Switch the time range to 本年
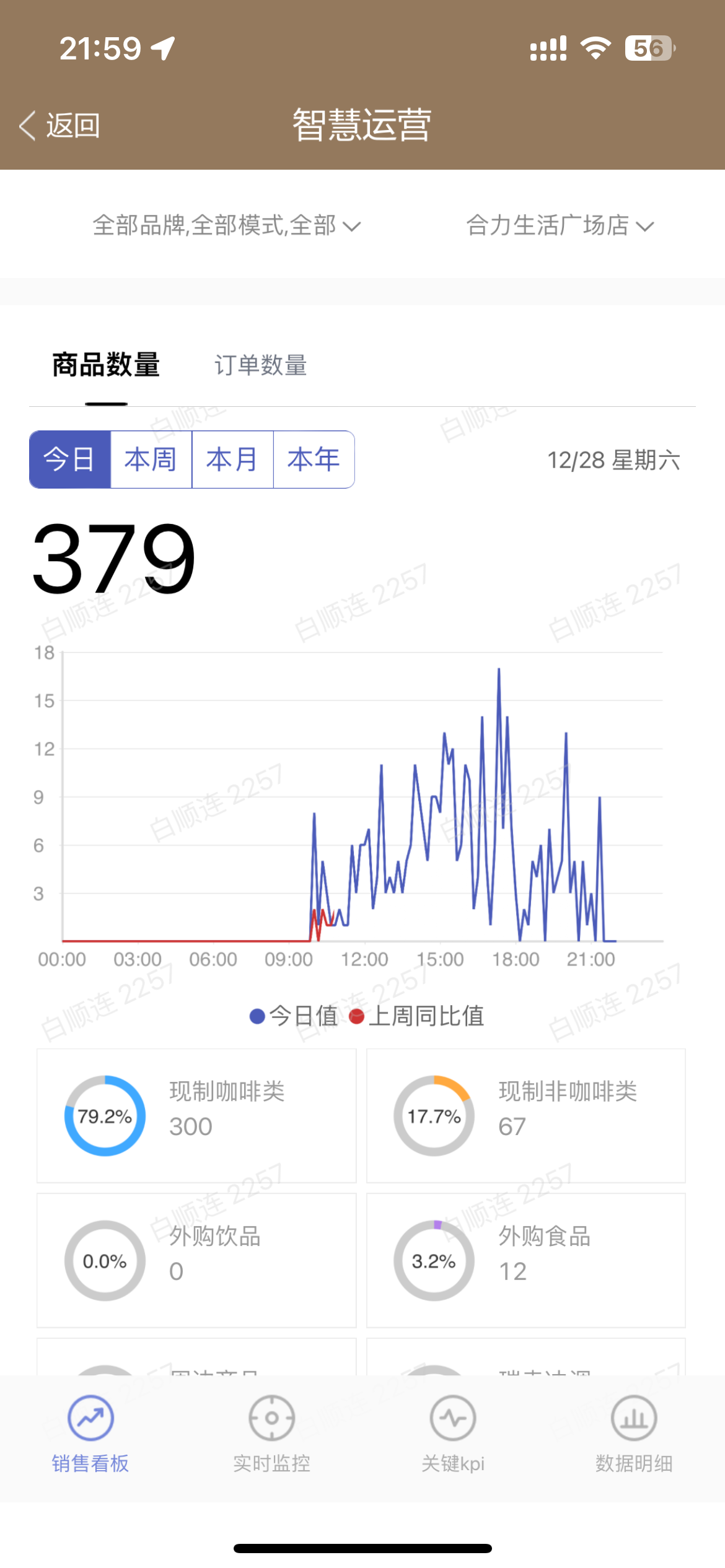This screenshot has width=725, height=1568. pos(314,460)
